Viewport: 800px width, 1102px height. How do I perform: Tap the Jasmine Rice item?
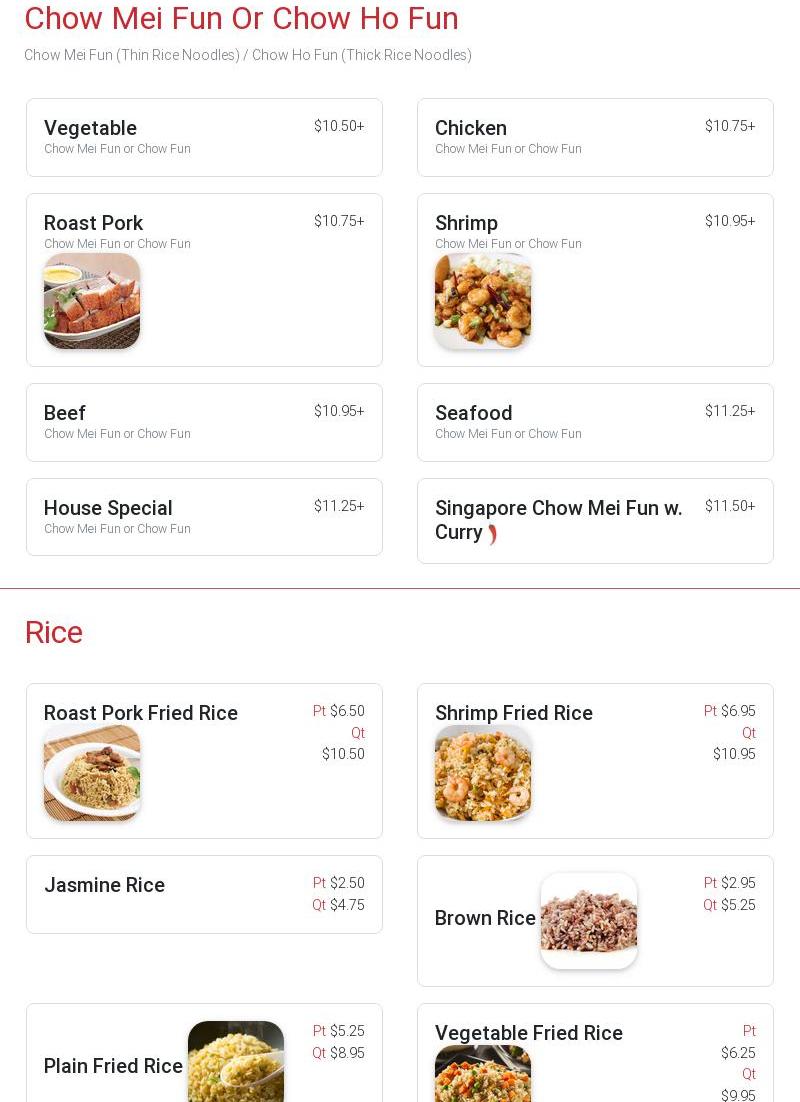pyautogui.click(x=204, y=894)
